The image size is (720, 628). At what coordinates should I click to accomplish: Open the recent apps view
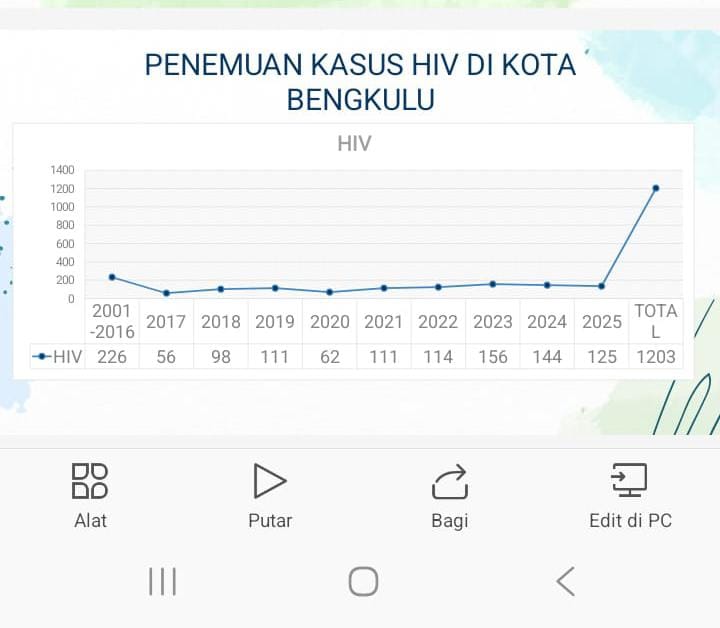(x=162, y=581)
